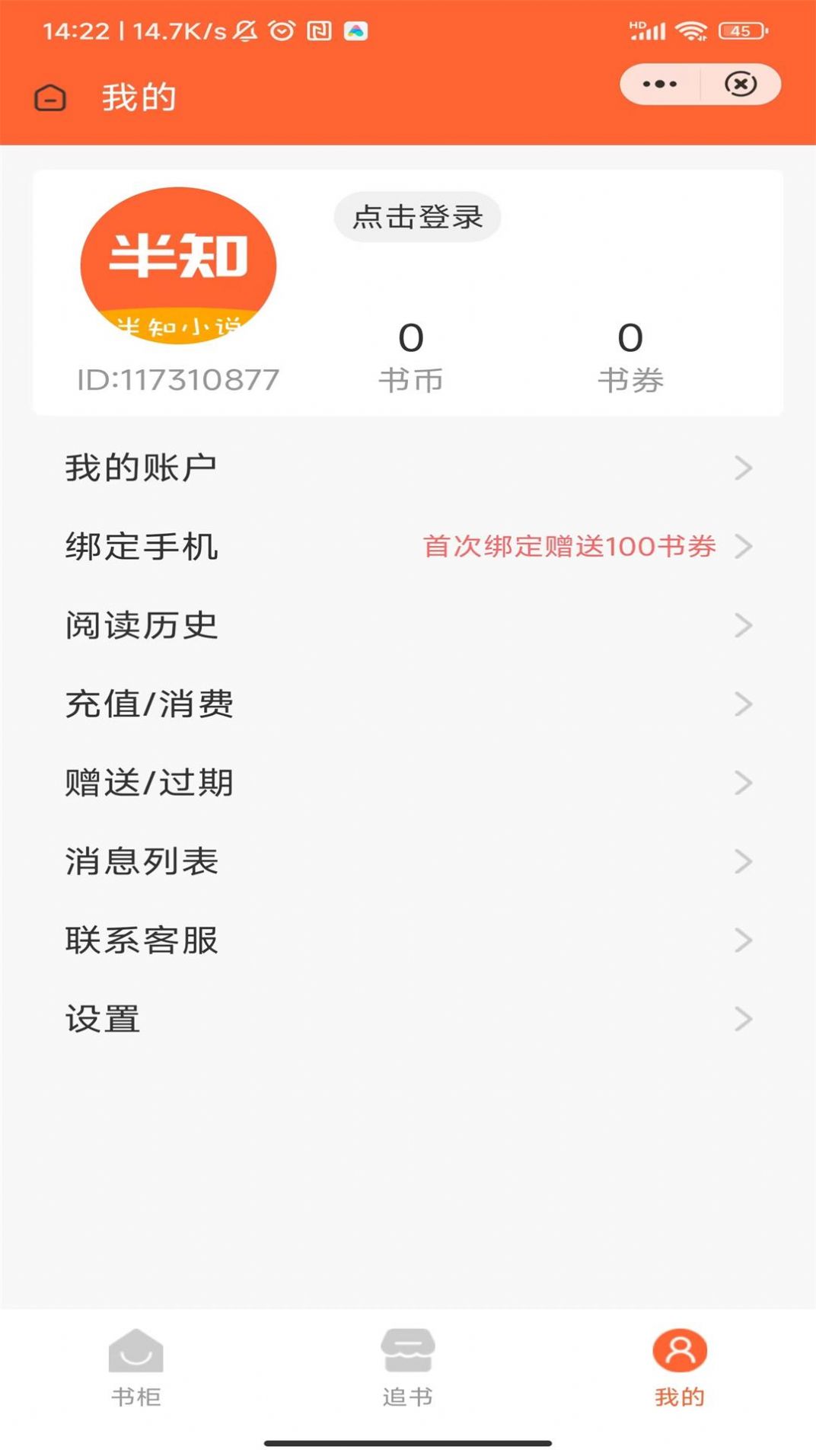This screenshot has width=816, height=1456.
Task: Tap the 点击登录 login button
Action: (x=417, y=216)
